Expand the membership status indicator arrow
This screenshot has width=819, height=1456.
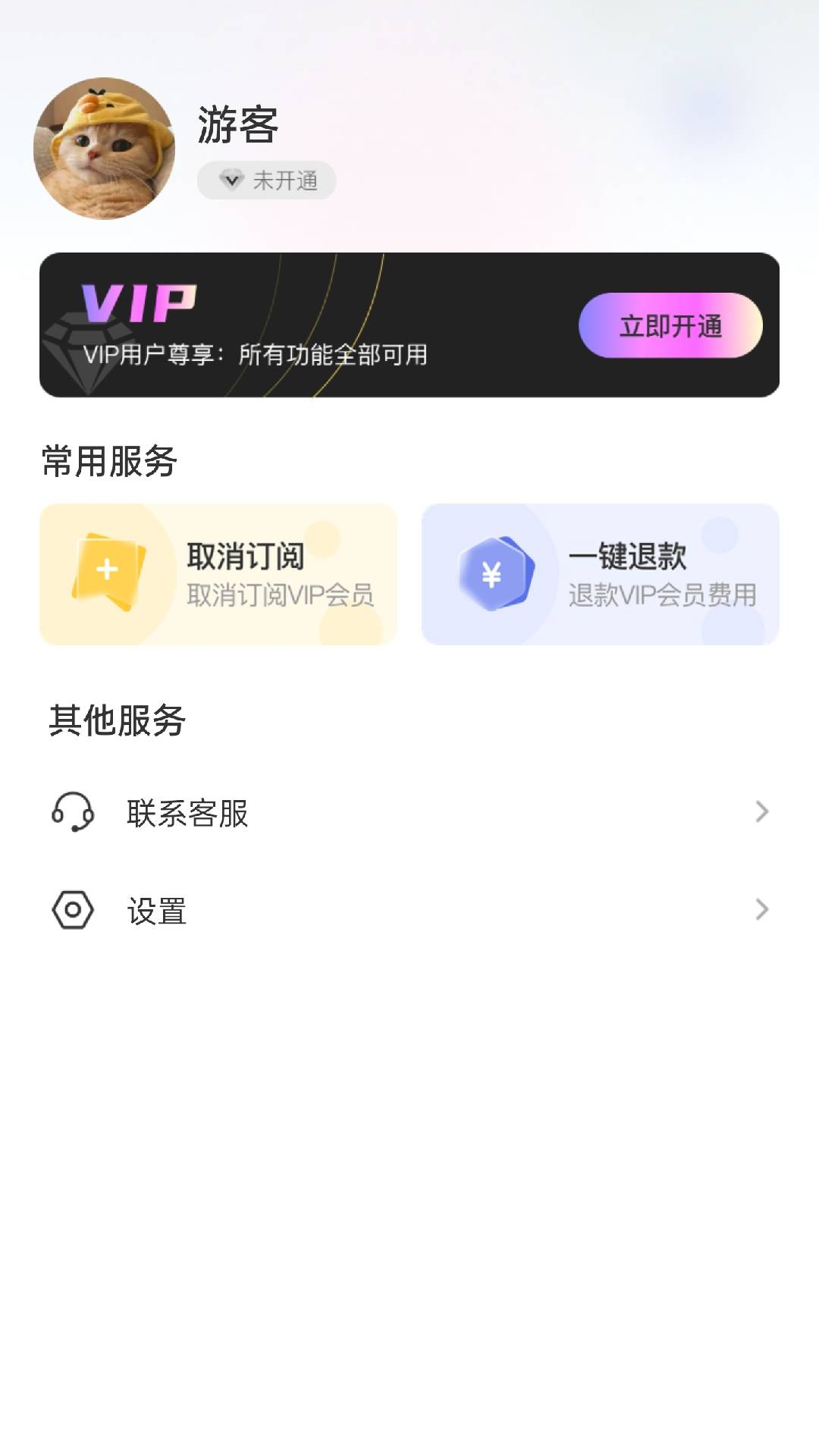231,180
